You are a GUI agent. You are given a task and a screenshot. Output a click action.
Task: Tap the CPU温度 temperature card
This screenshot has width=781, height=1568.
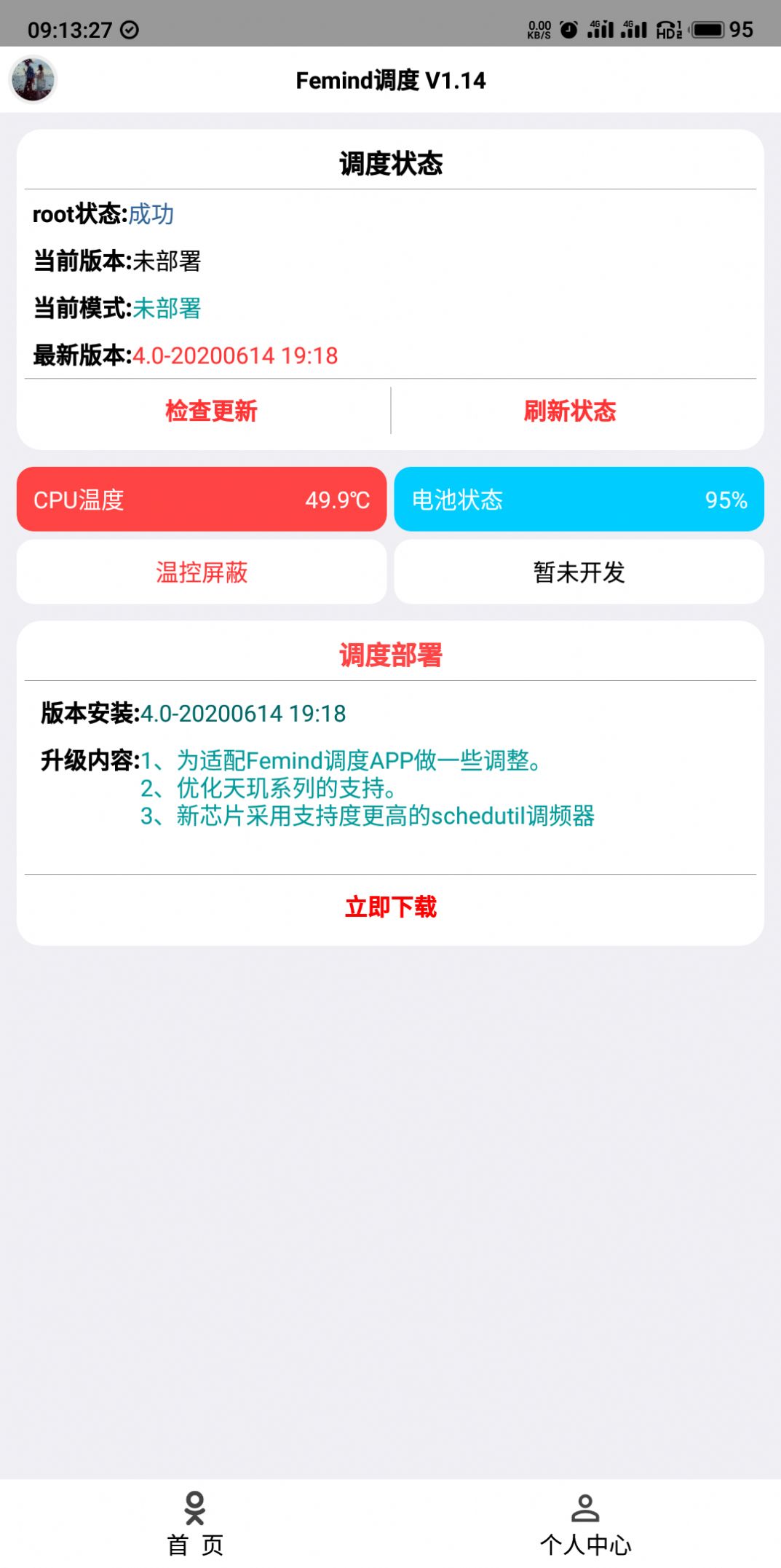[201, 501]
